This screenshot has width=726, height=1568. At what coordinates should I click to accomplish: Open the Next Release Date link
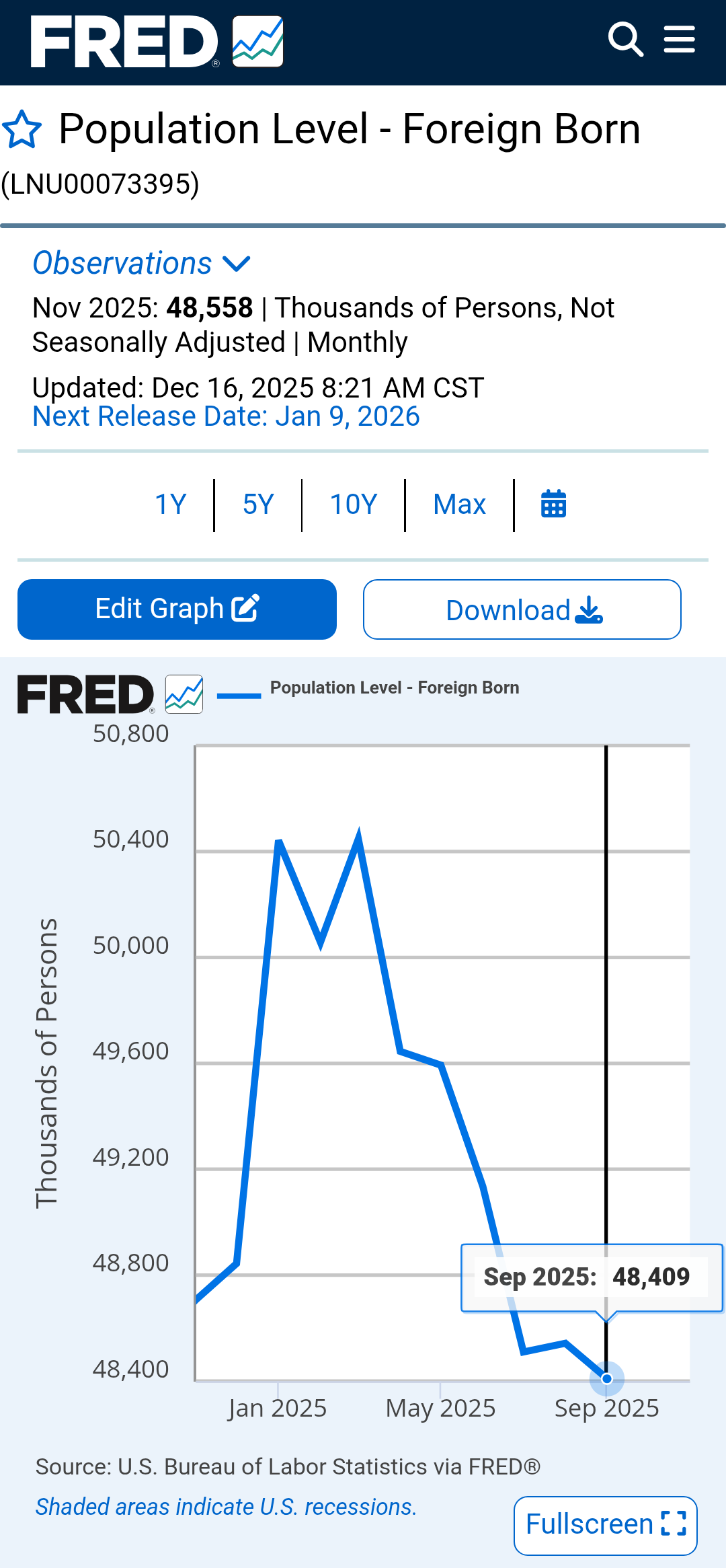[226, 416]
